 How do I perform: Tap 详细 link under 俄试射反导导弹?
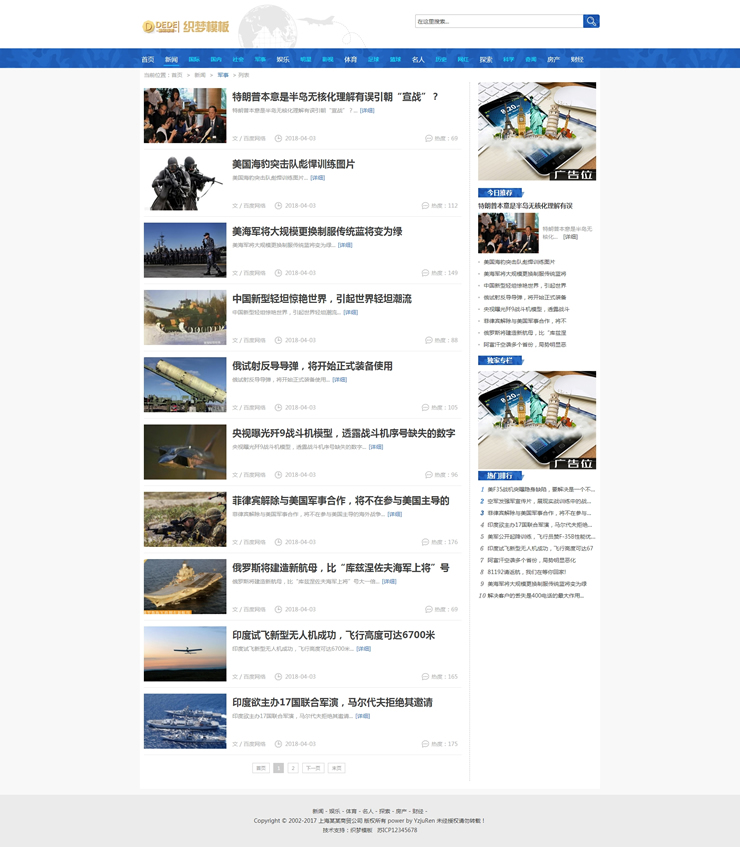(x=340, y=379)
